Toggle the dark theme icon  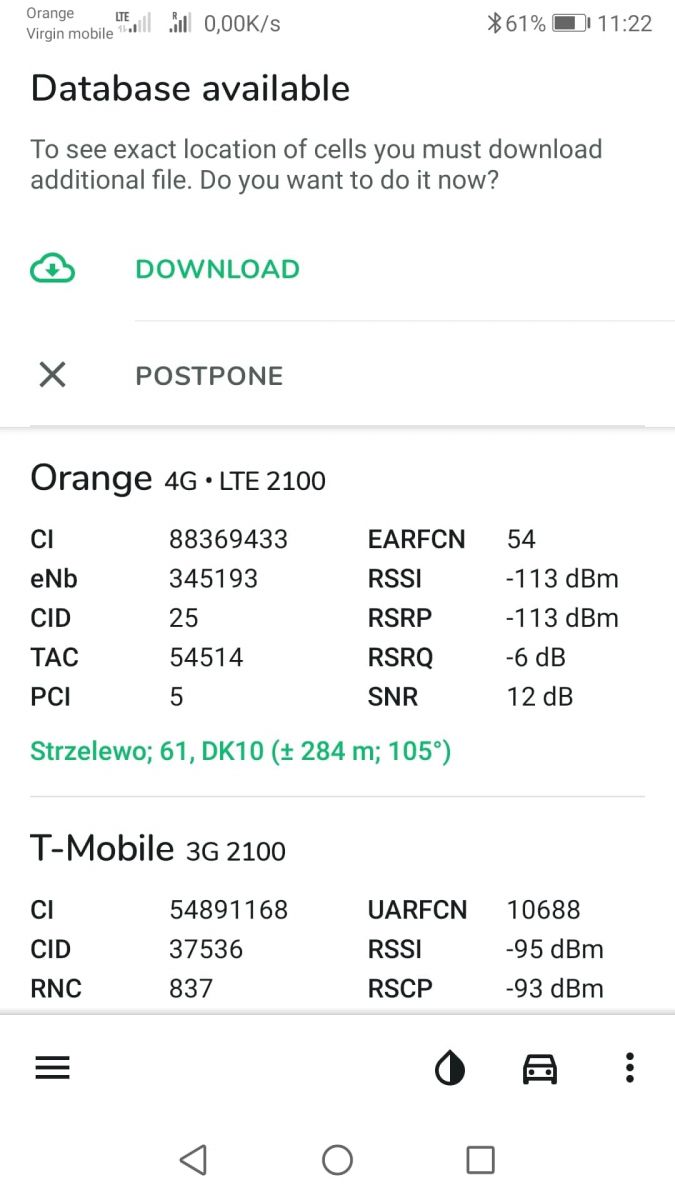450,1069
